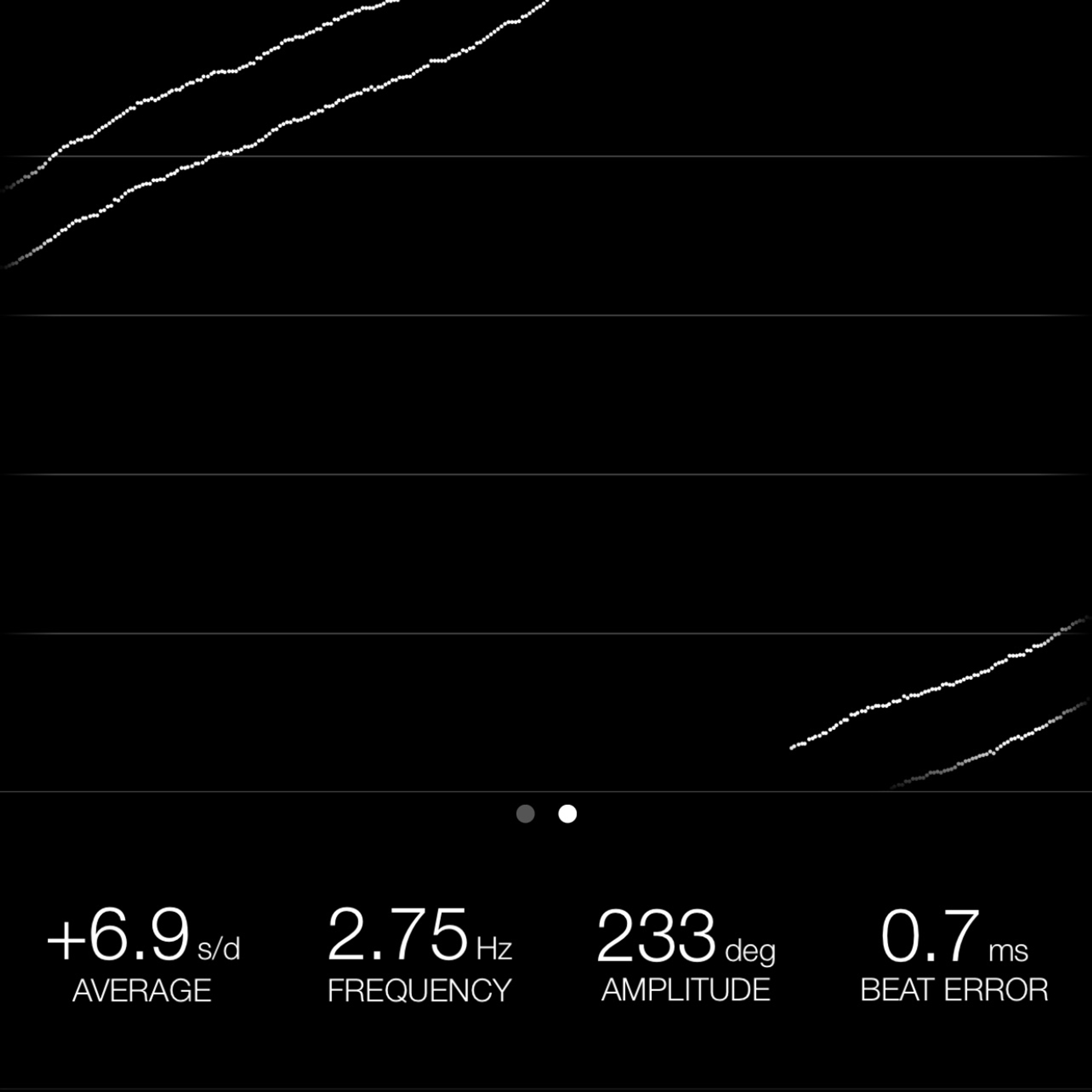This screenshot has height=1092, width=1092.
Task: Select the highlighted second page dot
Action: [568, 814]
